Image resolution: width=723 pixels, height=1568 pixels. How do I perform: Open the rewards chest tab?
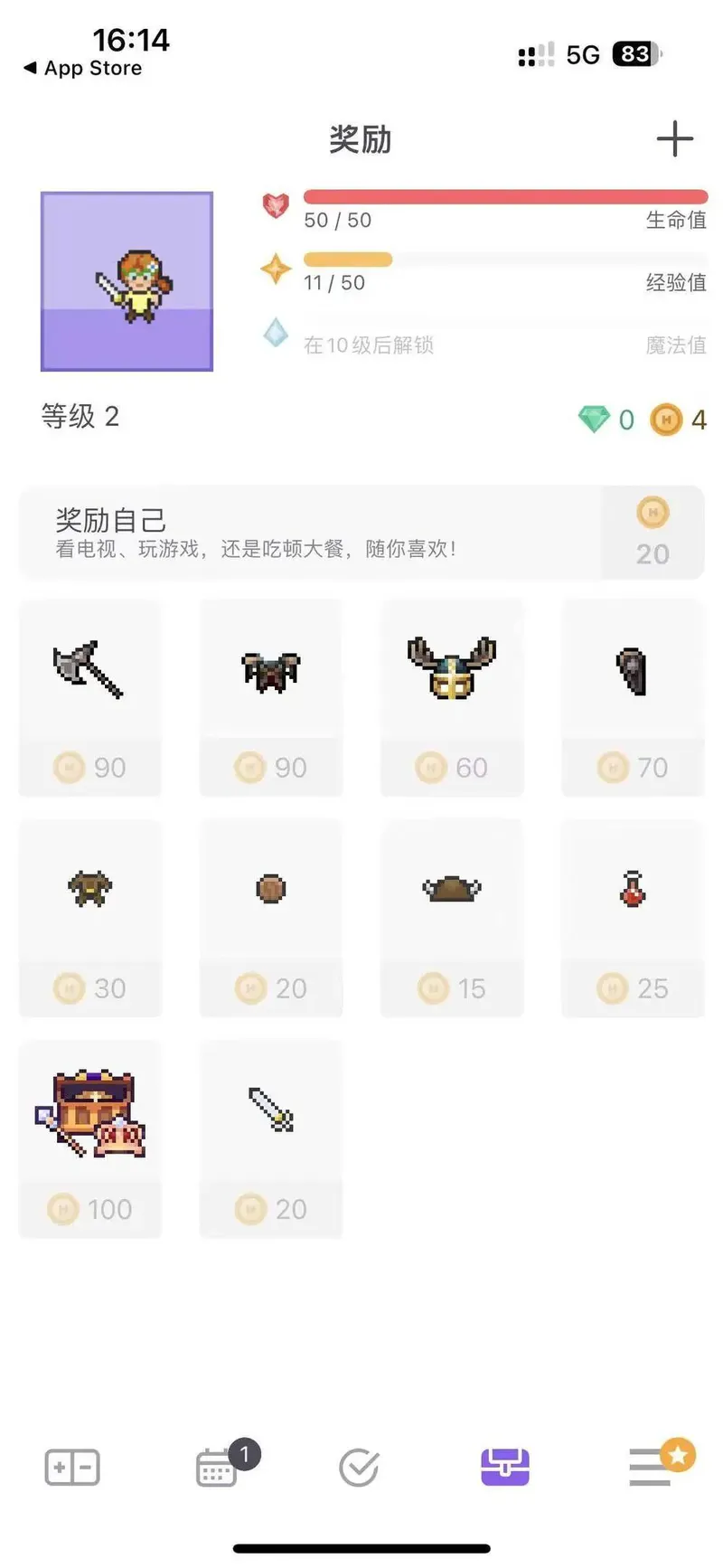pos(504,1467)
